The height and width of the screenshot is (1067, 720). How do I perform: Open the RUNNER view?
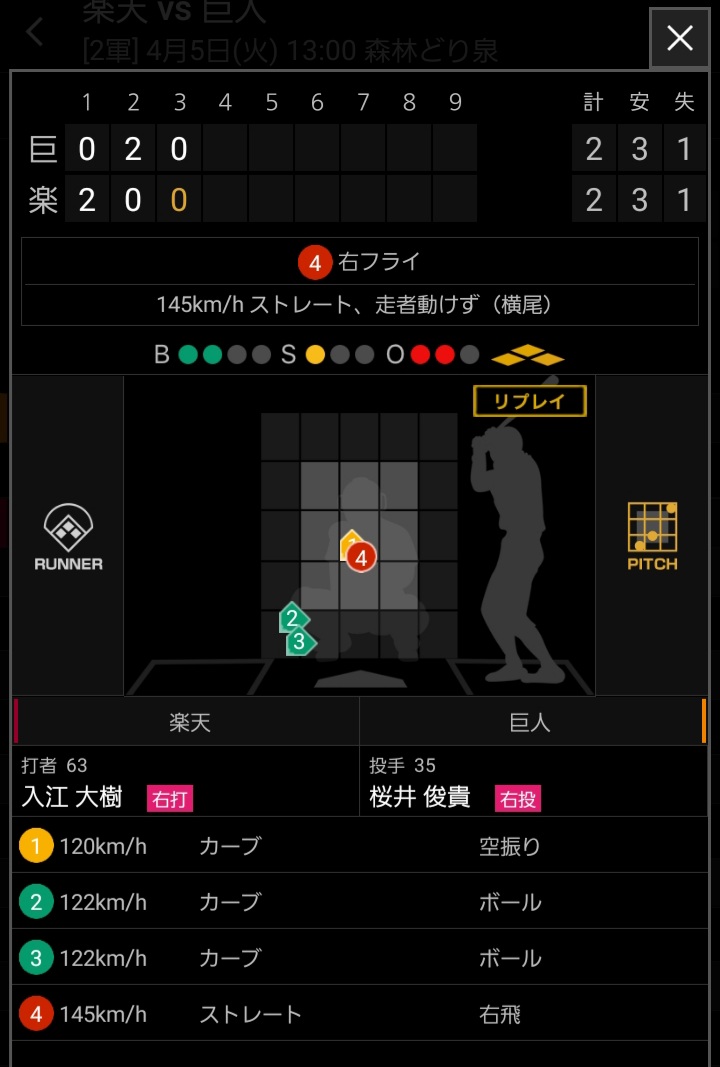pyautogui.click(x=68, y=537)
